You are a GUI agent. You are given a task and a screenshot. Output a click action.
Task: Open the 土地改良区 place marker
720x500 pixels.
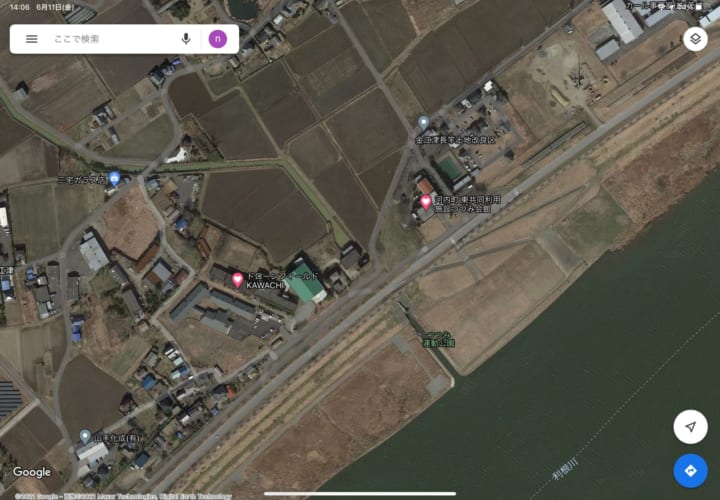tap(423, 123)
